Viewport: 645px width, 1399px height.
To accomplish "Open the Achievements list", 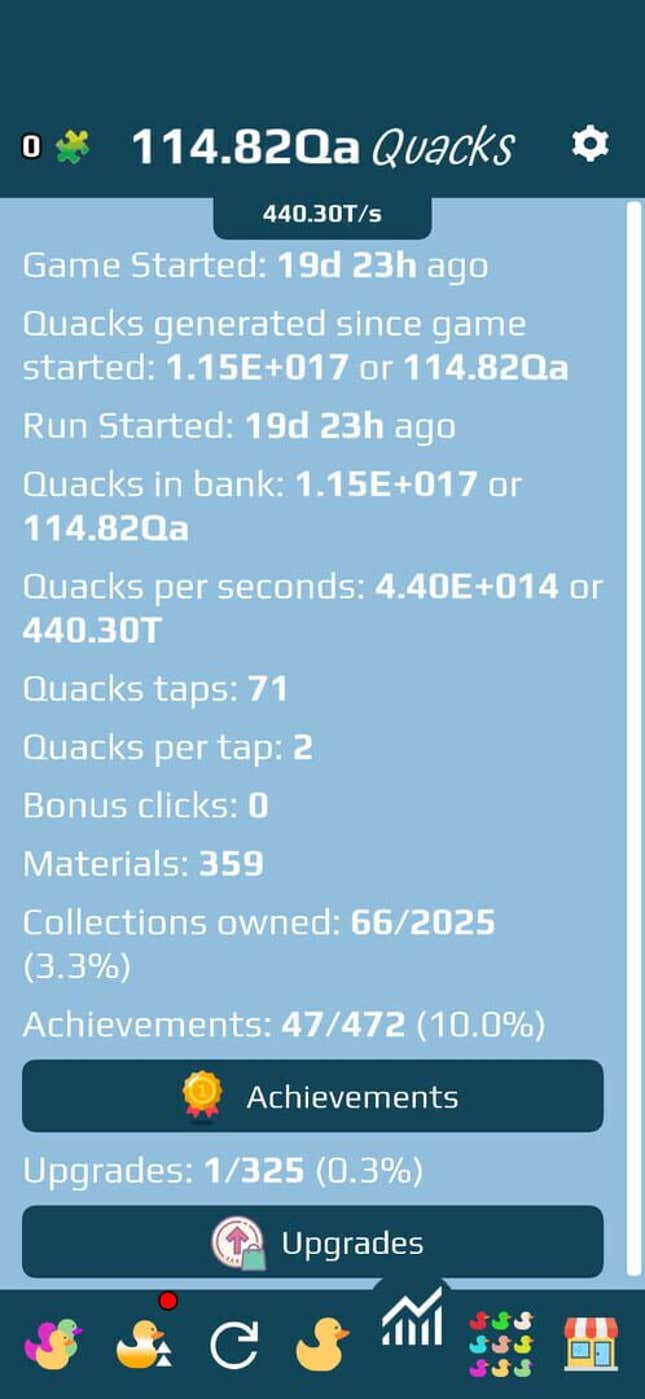I will click(x=313, y=1096).
